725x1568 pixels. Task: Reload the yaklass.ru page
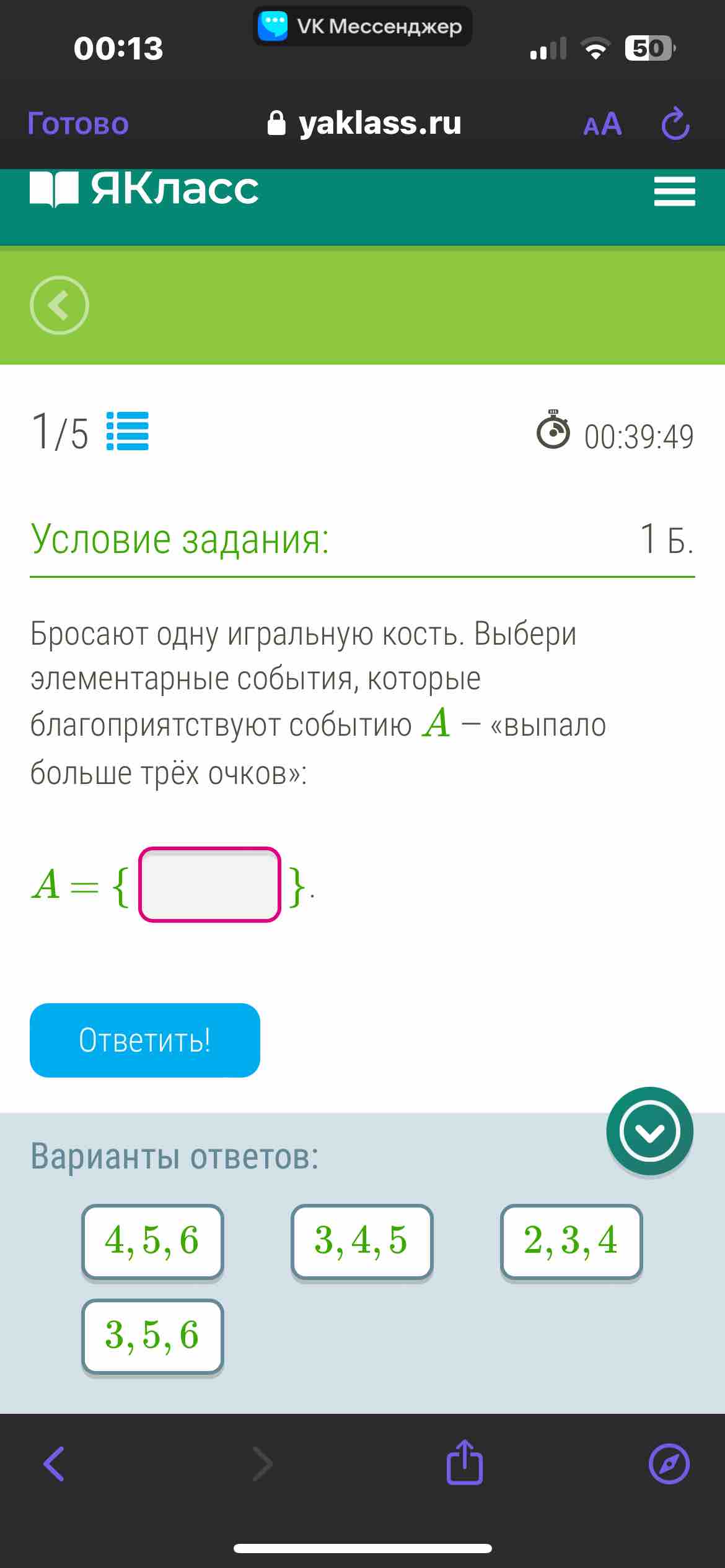675,123
